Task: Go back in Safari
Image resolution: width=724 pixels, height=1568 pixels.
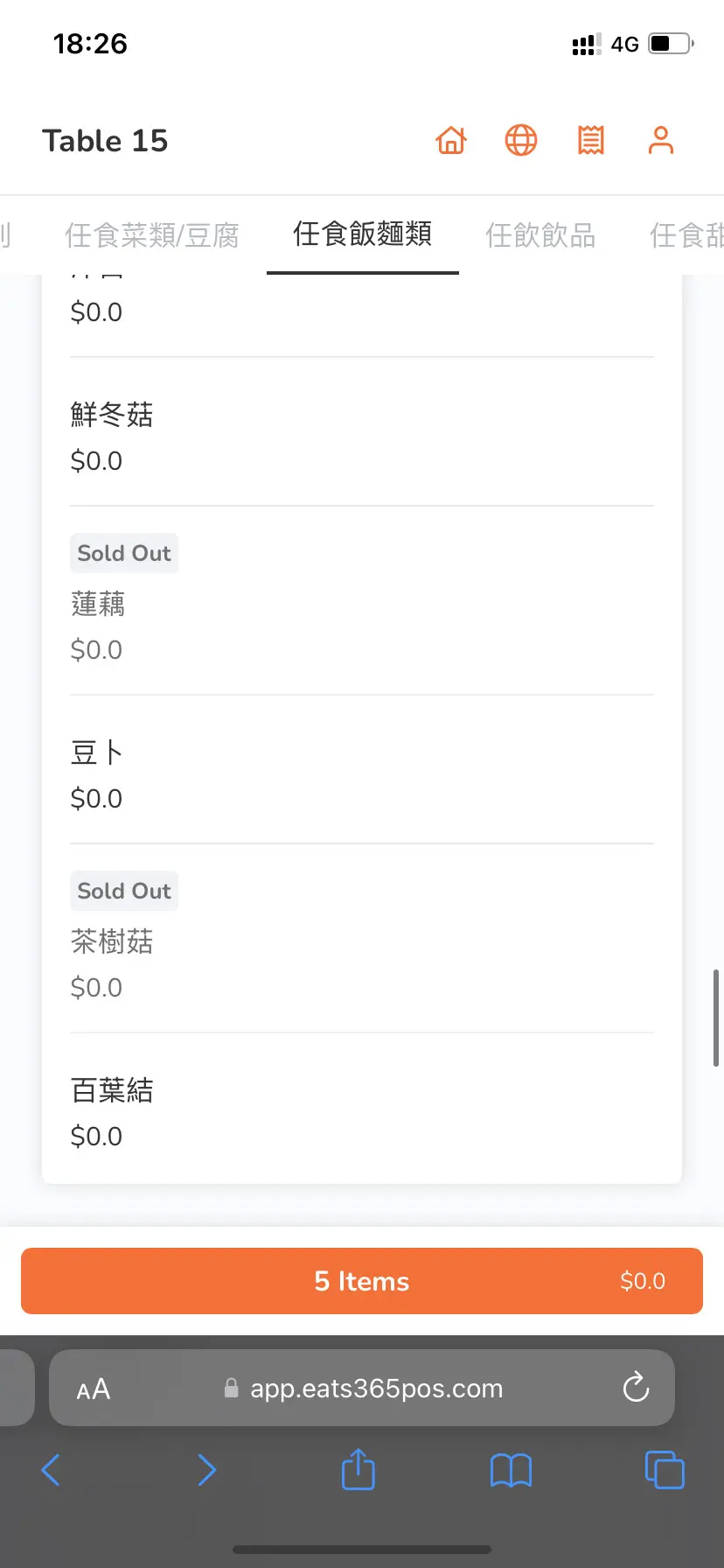Action: pyautogui.click(x=52, y=1470)
